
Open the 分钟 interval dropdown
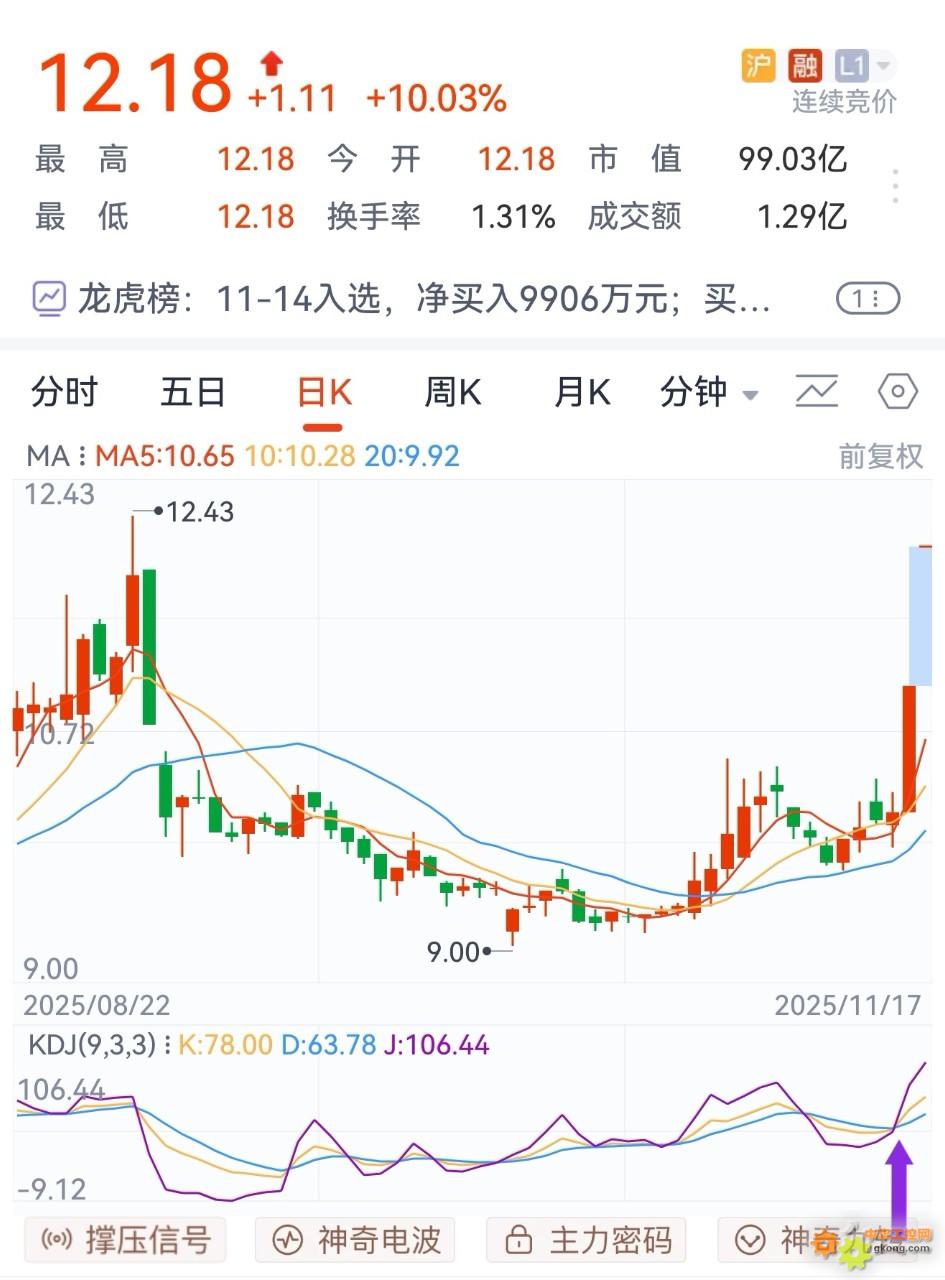tap(708, 393)
